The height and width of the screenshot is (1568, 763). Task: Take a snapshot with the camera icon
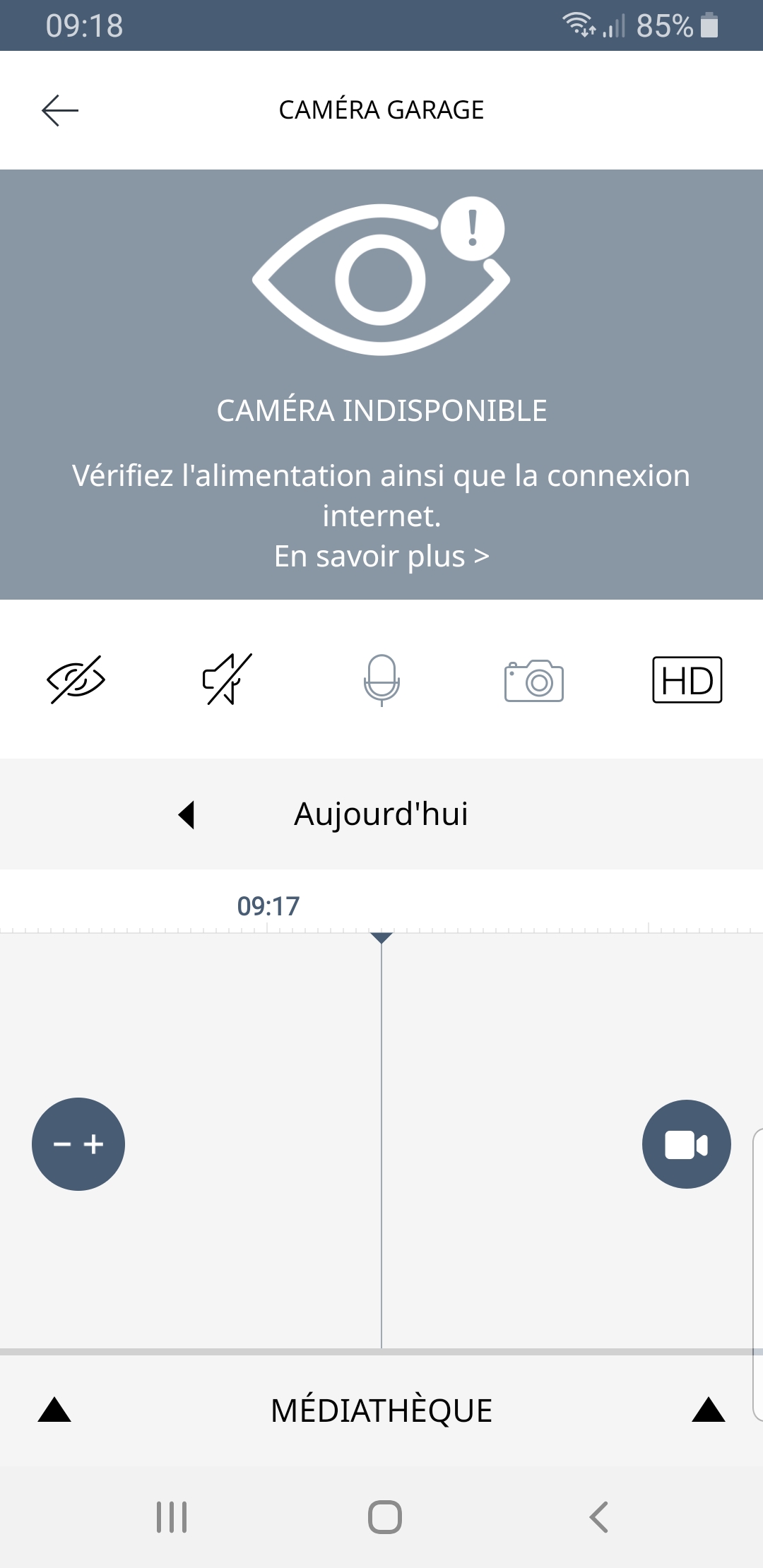point(534,681)
